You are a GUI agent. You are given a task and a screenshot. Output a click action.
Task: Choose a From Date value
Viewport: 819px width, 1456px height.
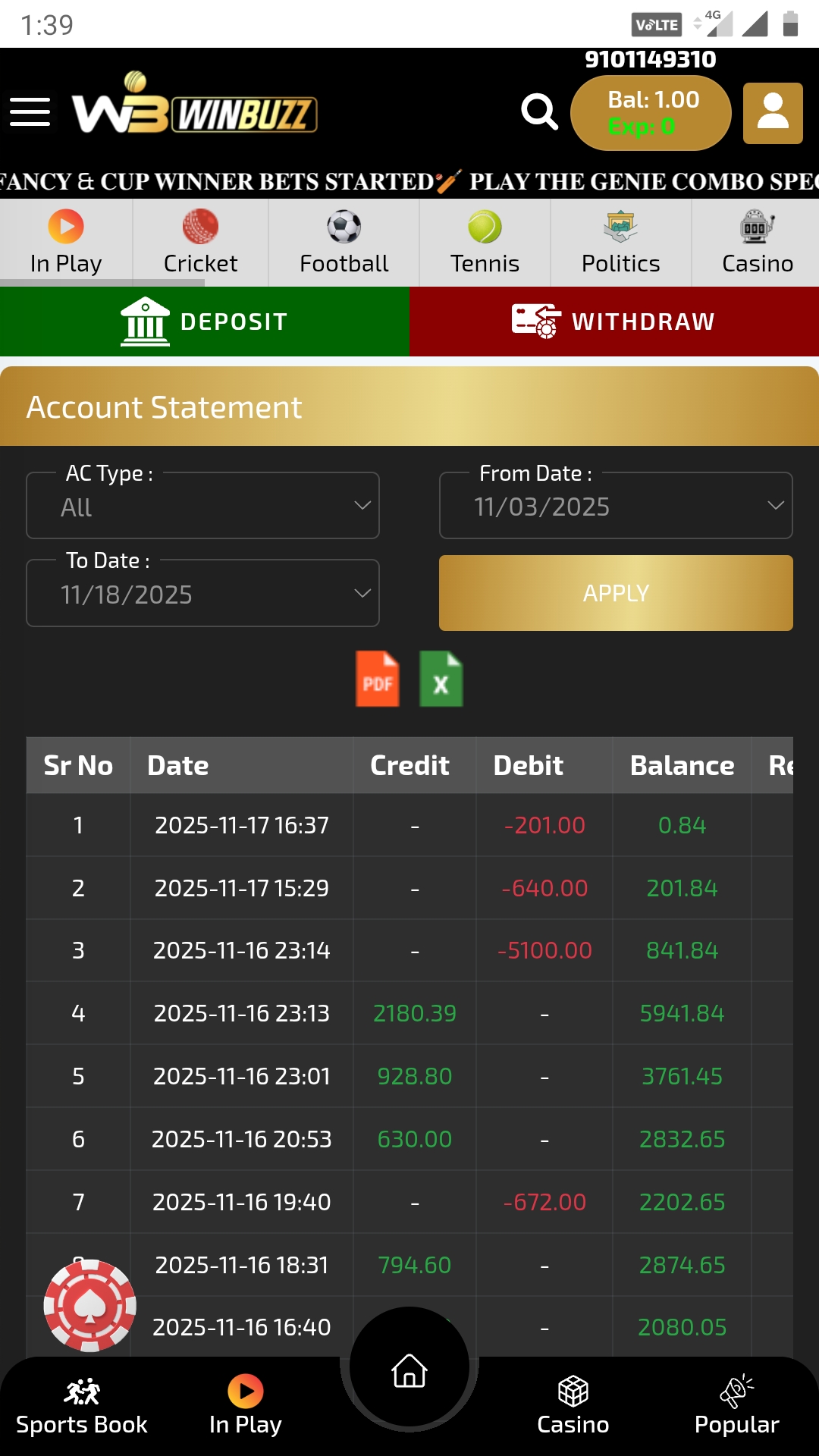pyautogui.click(x=616, y=506)
